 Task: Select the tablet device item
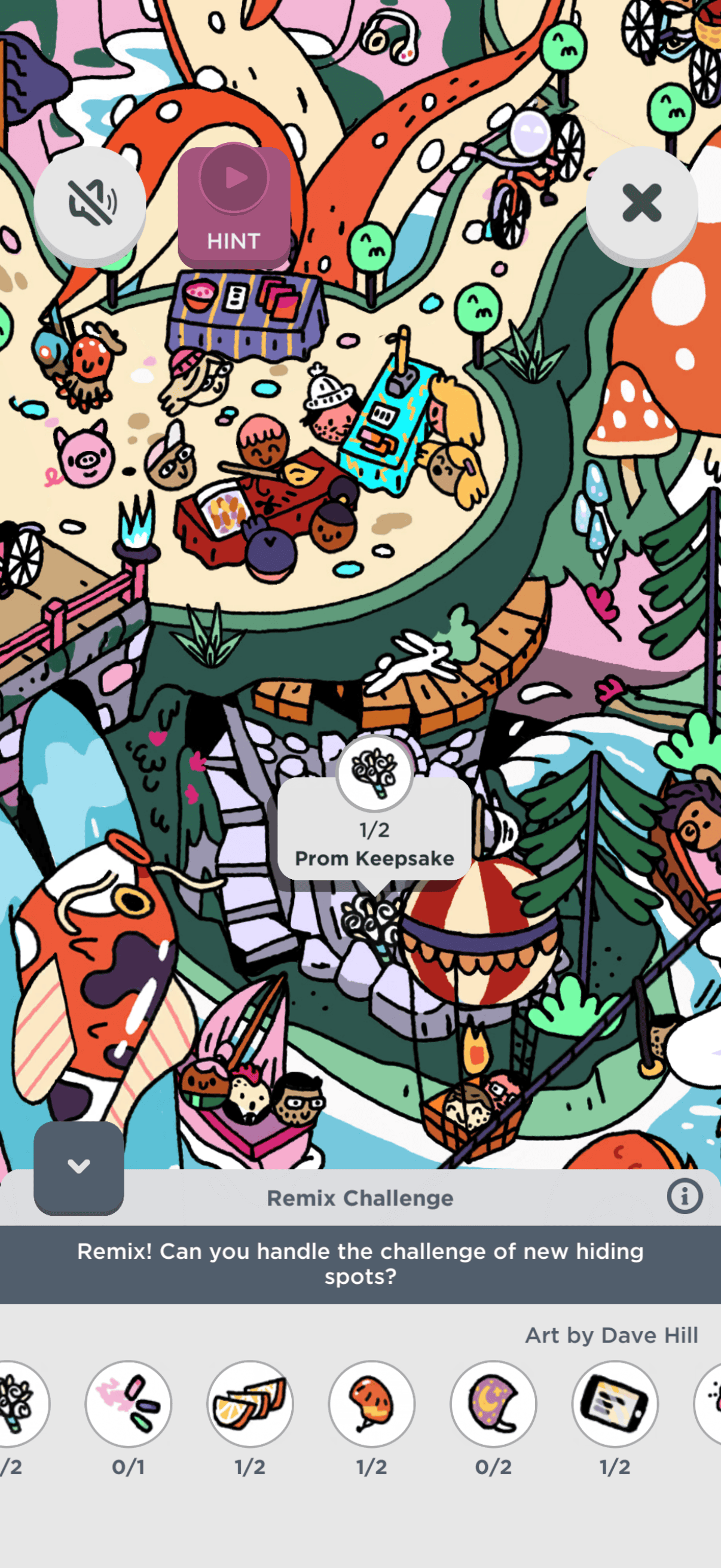pos(615,1404)
